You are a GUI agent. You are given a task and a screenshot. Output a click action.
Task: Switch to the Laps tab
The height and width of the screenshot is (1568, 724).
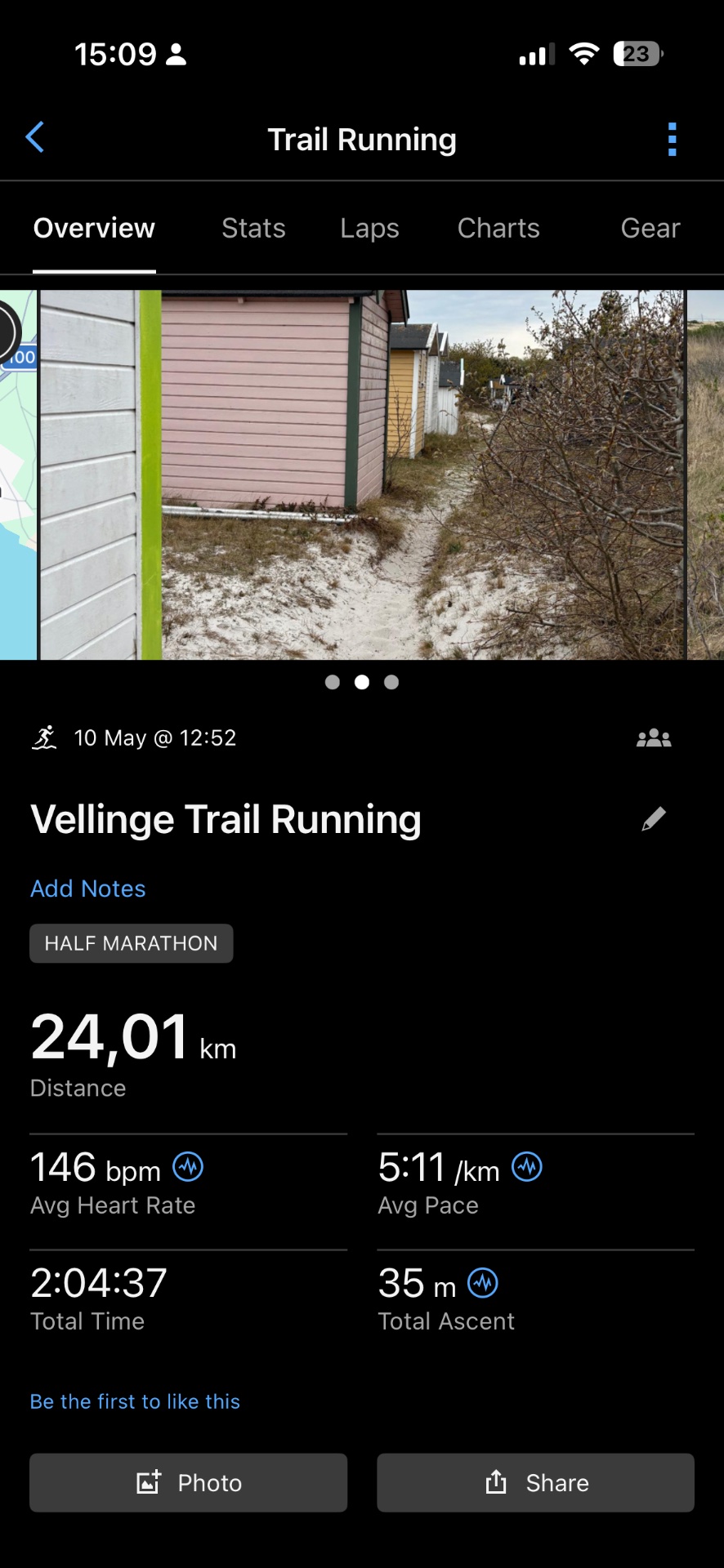click(x=369, y=228)
